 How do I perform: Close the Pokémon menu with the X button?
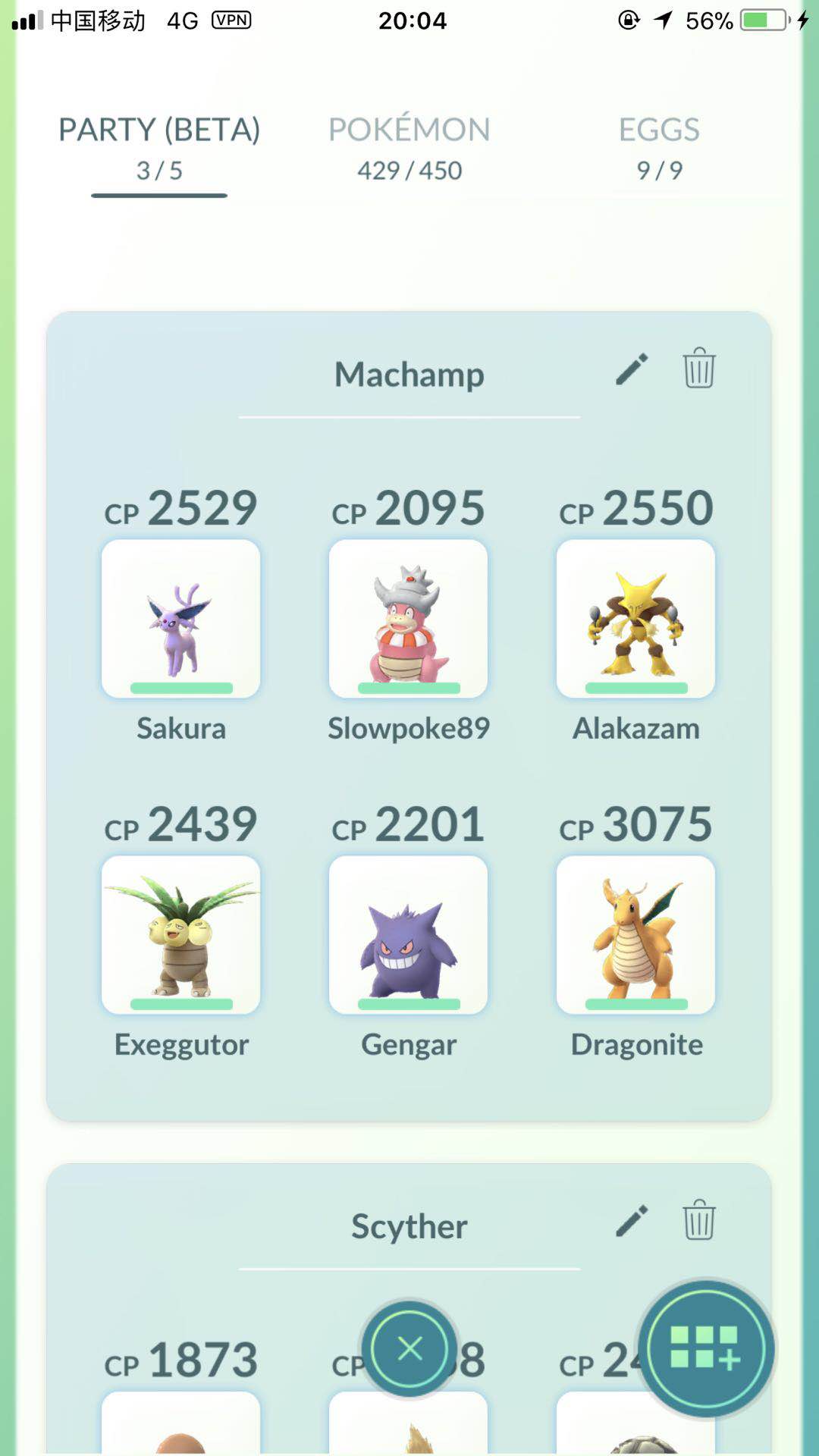pyautogui.click(x=409, y=1348)
